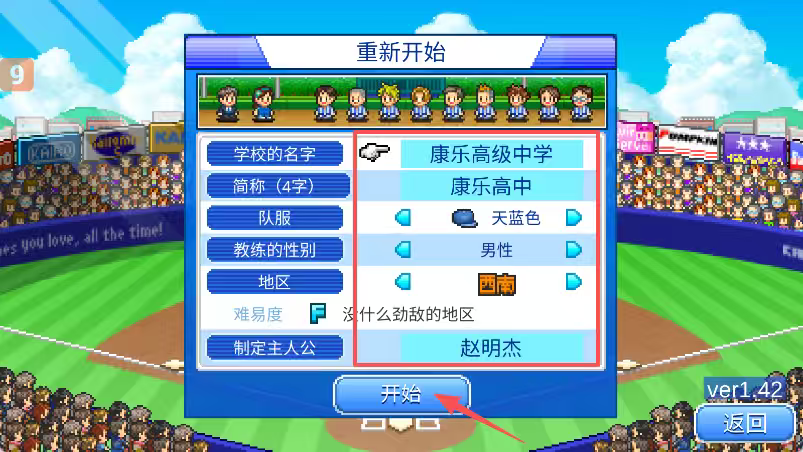Edit the protagonist name 赵明杰
Image resolution: width=803 pixels, height=452 pixels.
pos(491,348)
